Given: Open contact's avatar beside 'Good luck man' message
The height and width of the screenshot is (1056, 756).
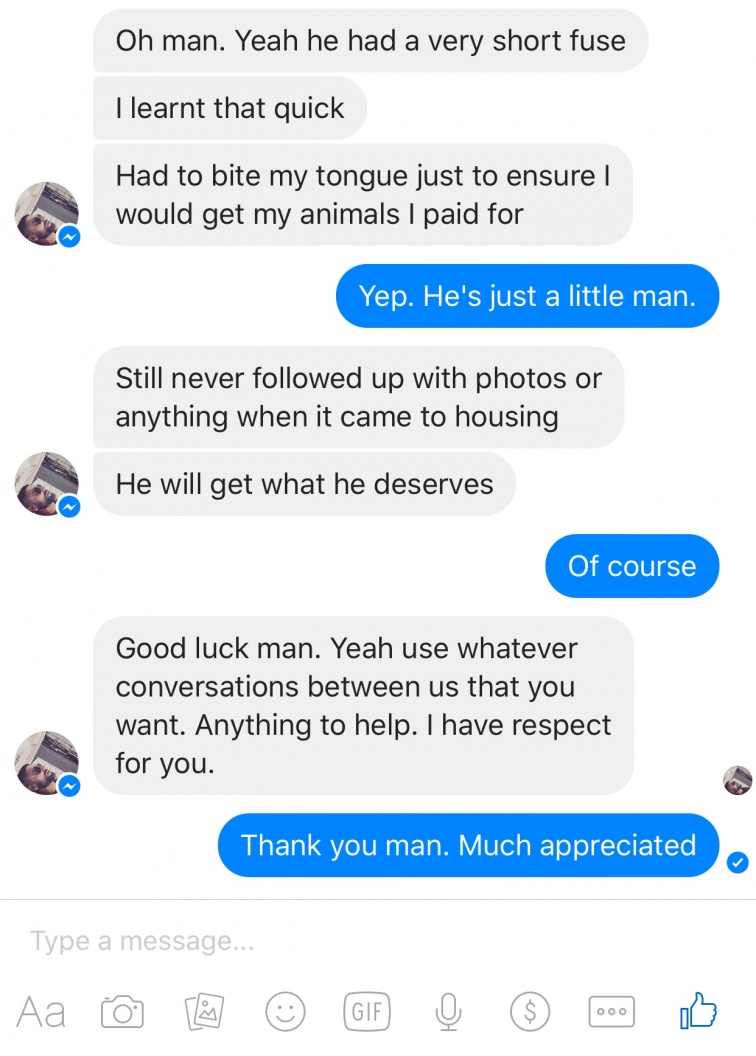Looking at the screenshot, I should tap(47, 763).
